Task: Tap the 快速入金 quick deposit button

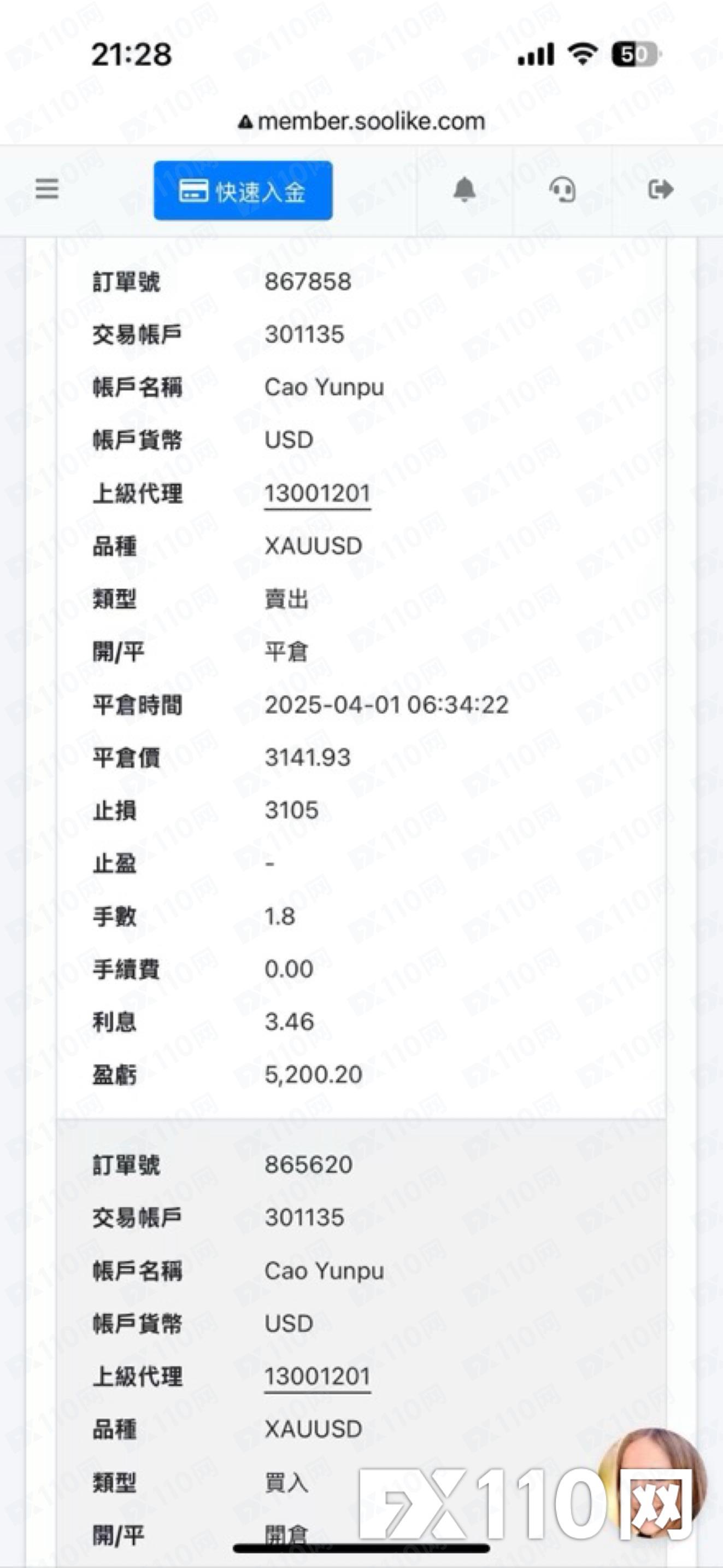Action: pos(243,190)
